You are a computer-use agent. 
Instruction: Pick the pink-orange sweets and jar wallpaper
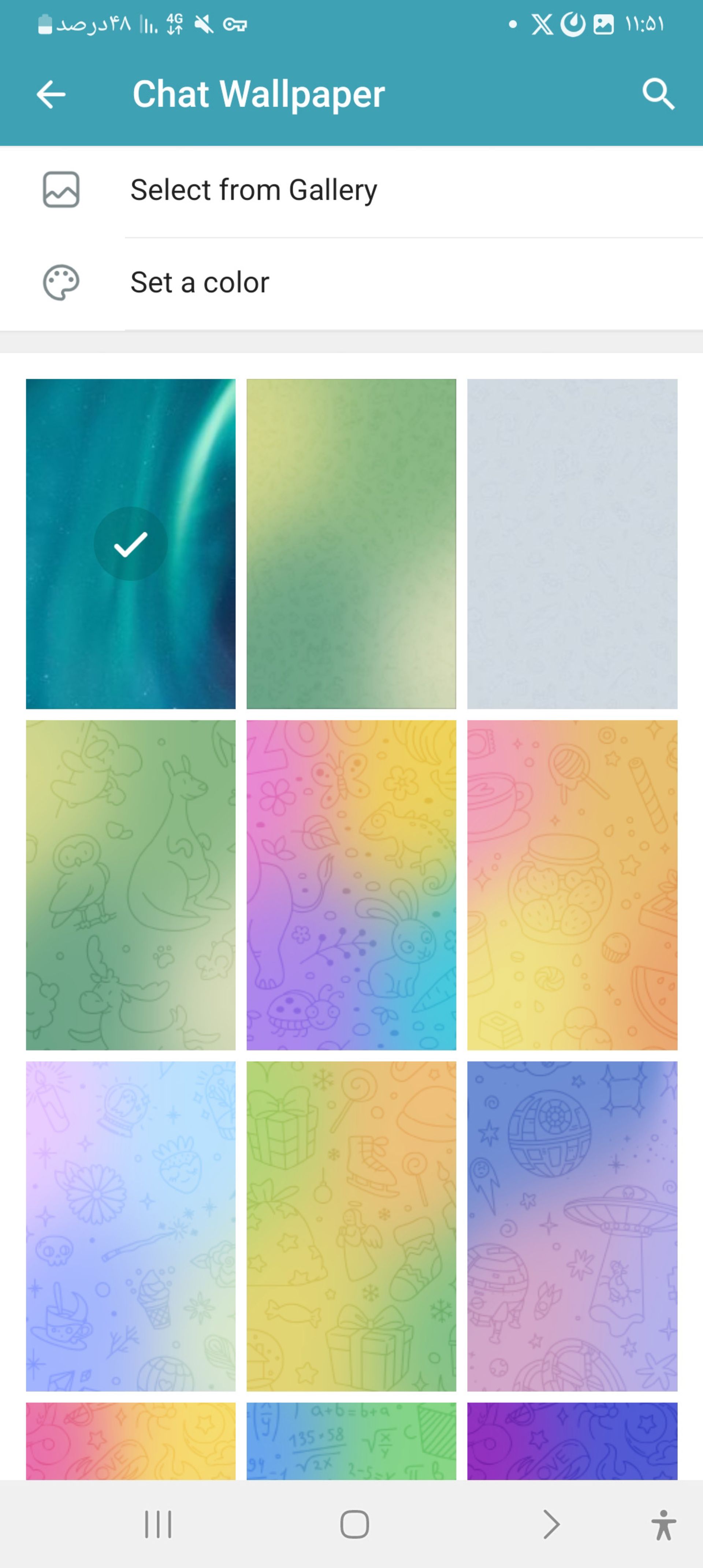(x=572, y=885)
